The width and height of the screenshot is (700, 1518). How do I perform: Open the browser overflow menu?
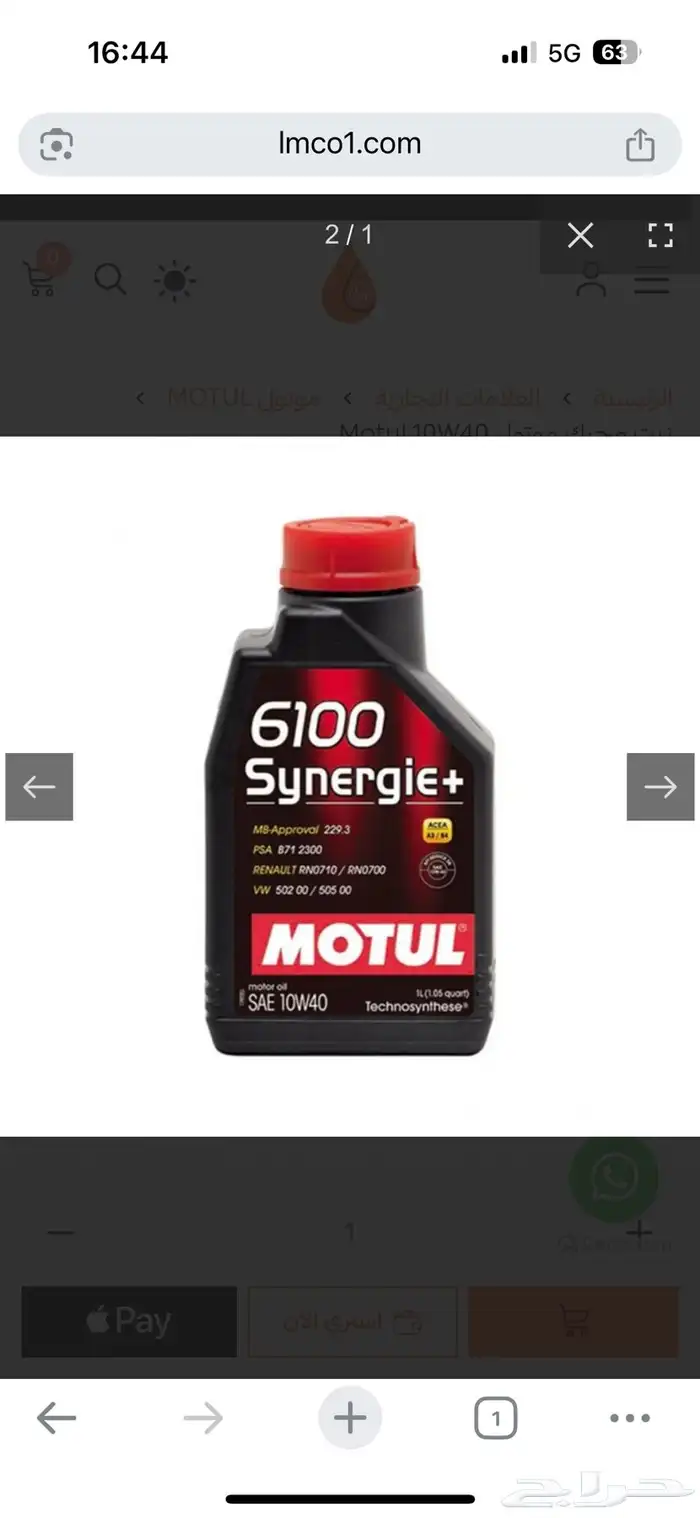pos(630,1417)
